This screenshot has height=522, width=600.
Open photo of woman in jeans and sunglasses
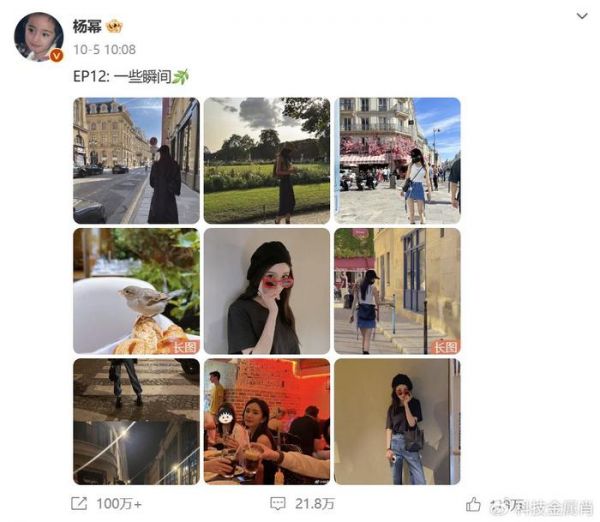(397, 421)
